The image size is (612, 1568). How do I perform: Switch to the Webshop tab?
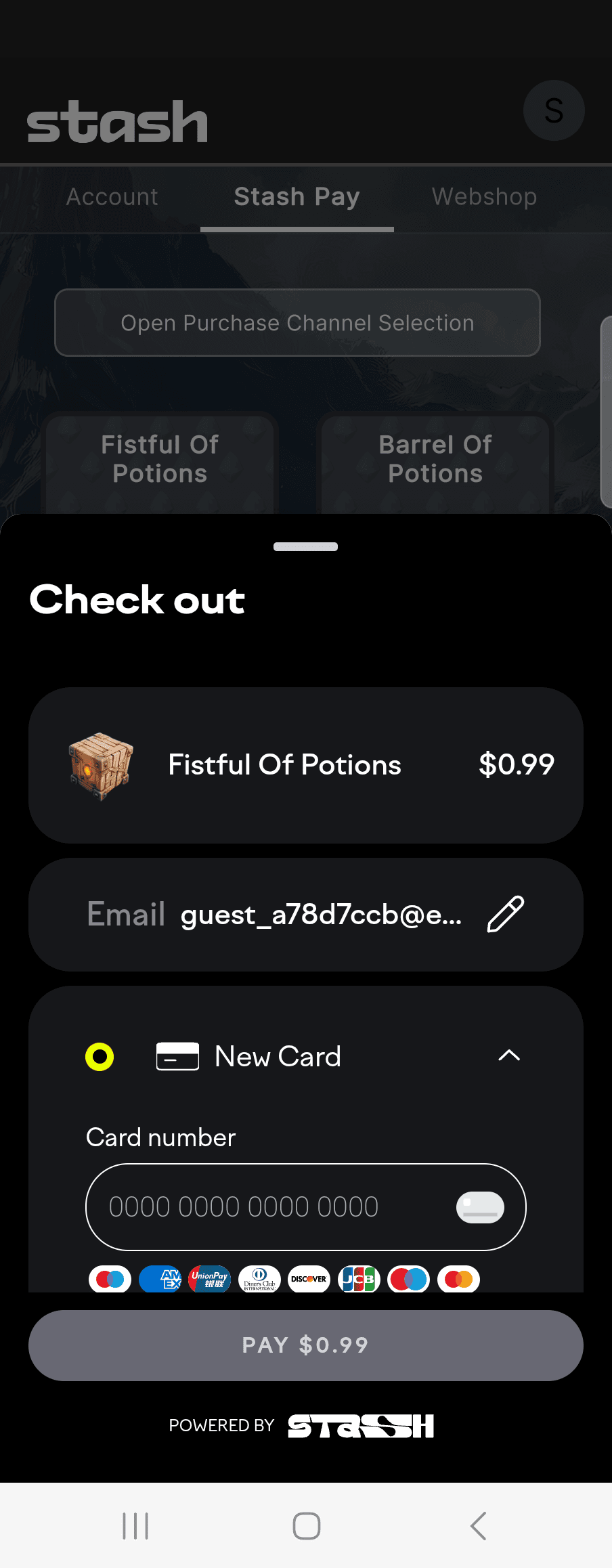point(484,197)
